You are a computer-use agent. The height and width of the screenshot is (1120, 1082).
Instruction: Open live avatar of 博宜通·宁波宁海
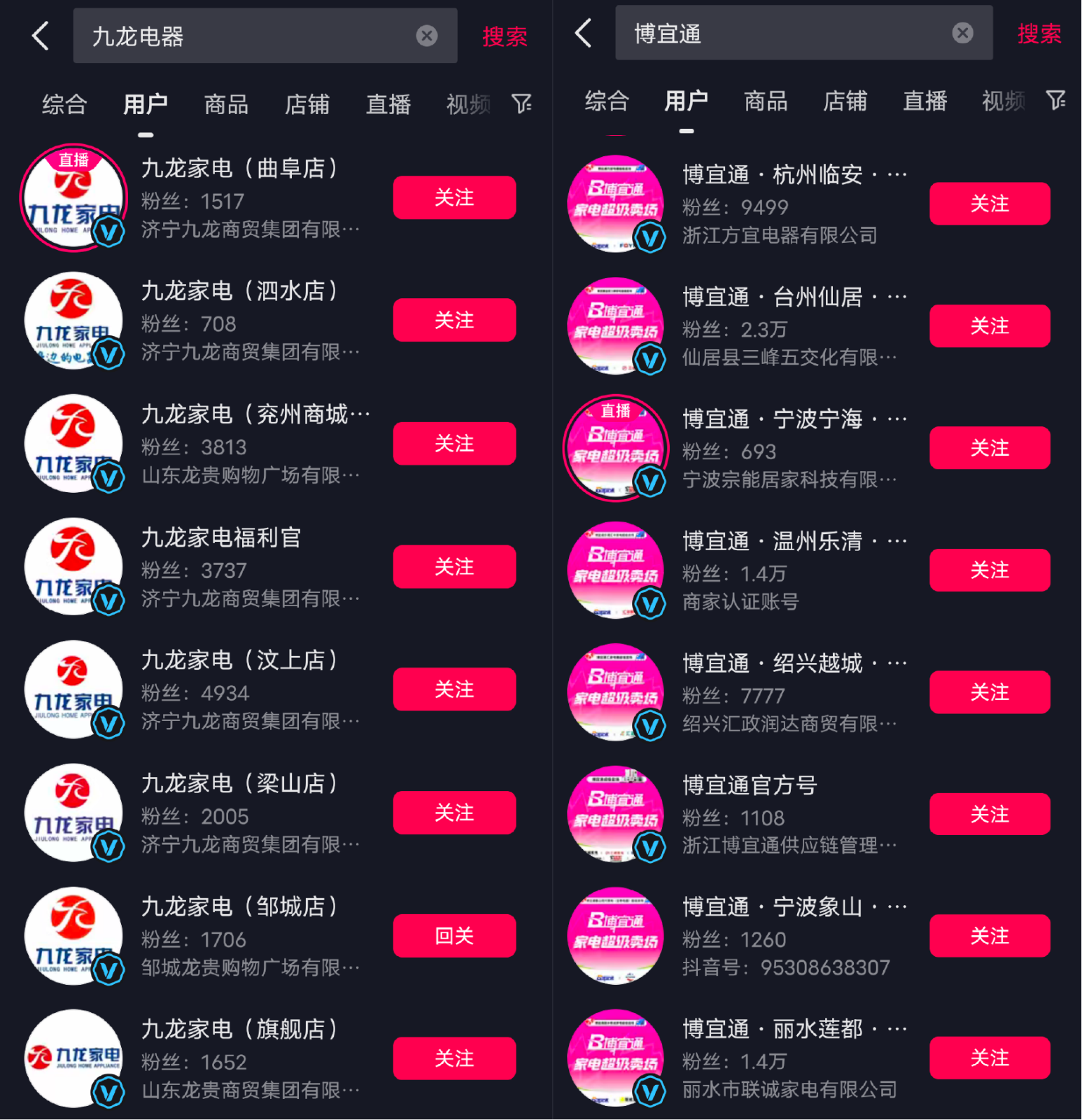pos(616,449)
